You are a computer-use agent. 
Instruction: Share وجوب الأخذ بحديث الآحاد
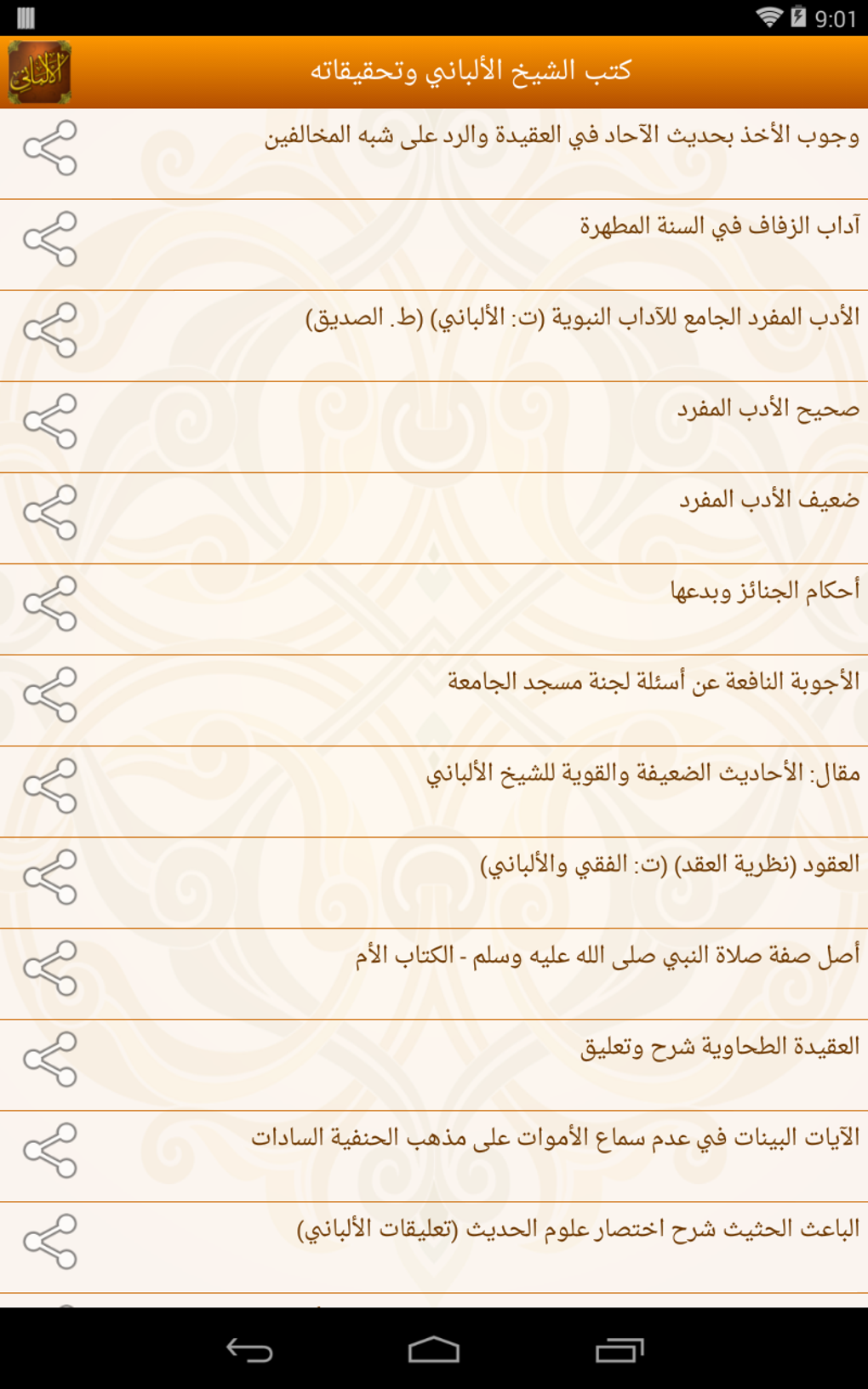click(50, 148)
